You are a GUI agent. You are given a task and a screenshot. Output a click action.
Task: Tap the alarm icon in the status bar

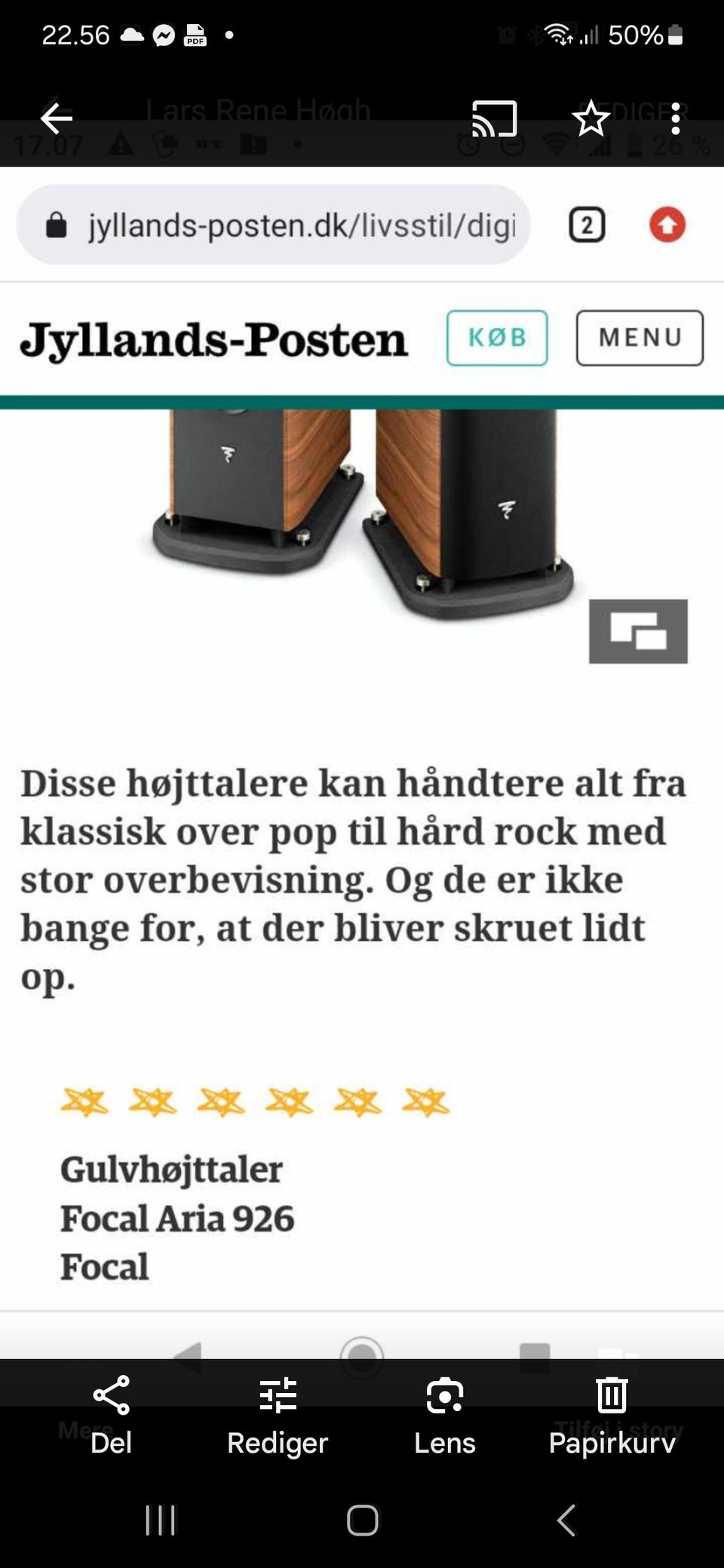(505, 35)
